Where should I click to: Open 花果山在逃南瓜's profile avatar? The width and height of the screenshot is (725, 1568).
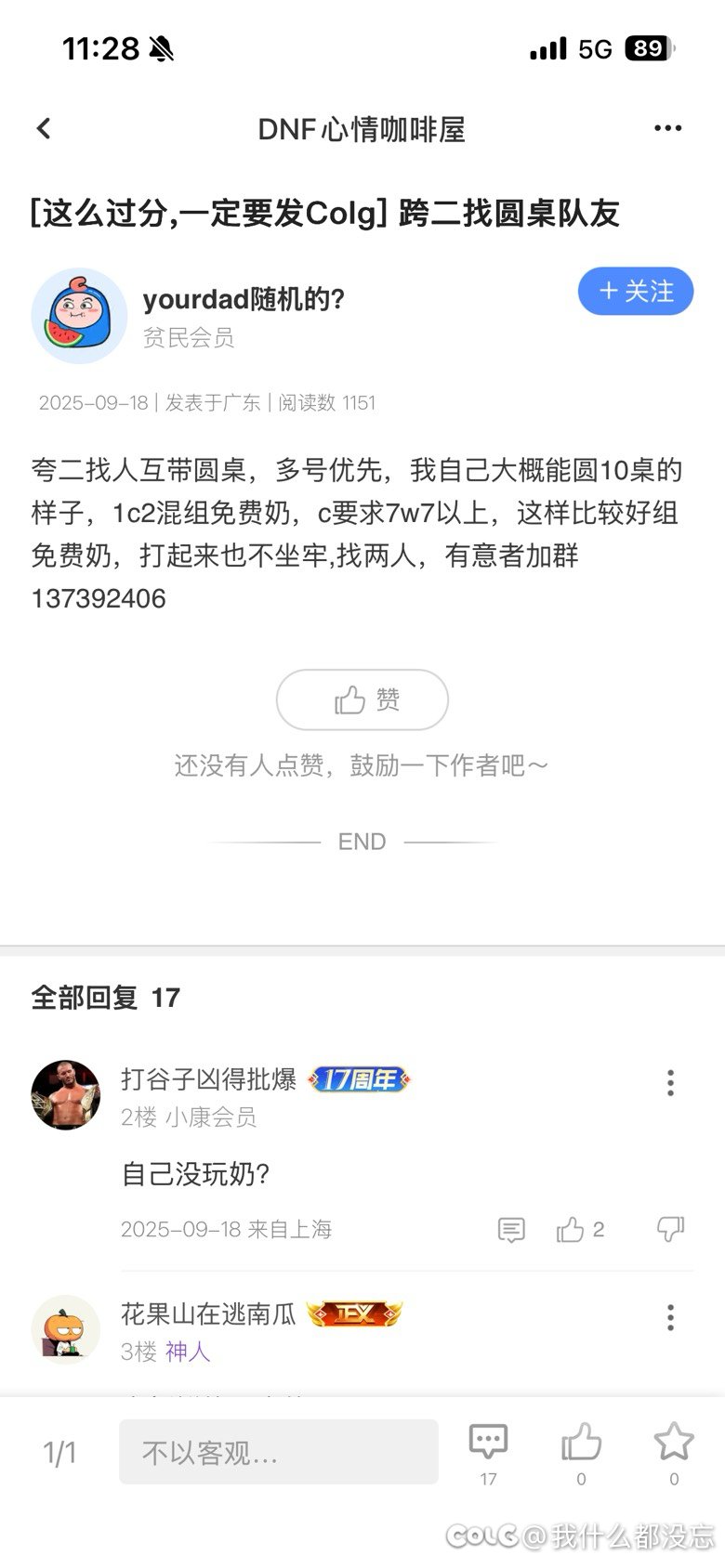click(65, 1328)
